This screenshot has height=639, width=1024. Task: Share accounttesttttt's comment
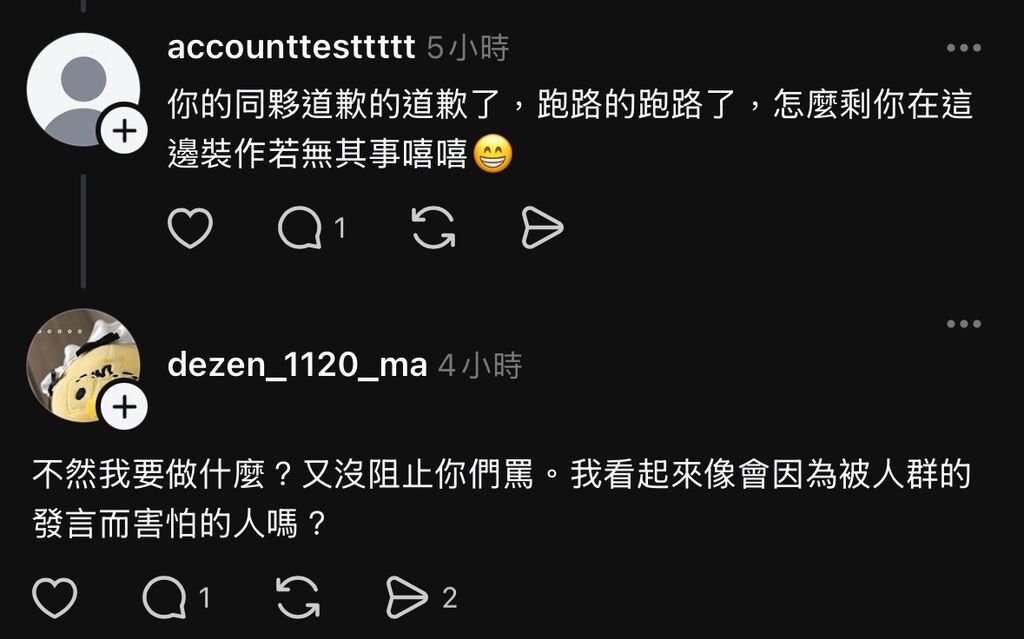coord(542,228)
